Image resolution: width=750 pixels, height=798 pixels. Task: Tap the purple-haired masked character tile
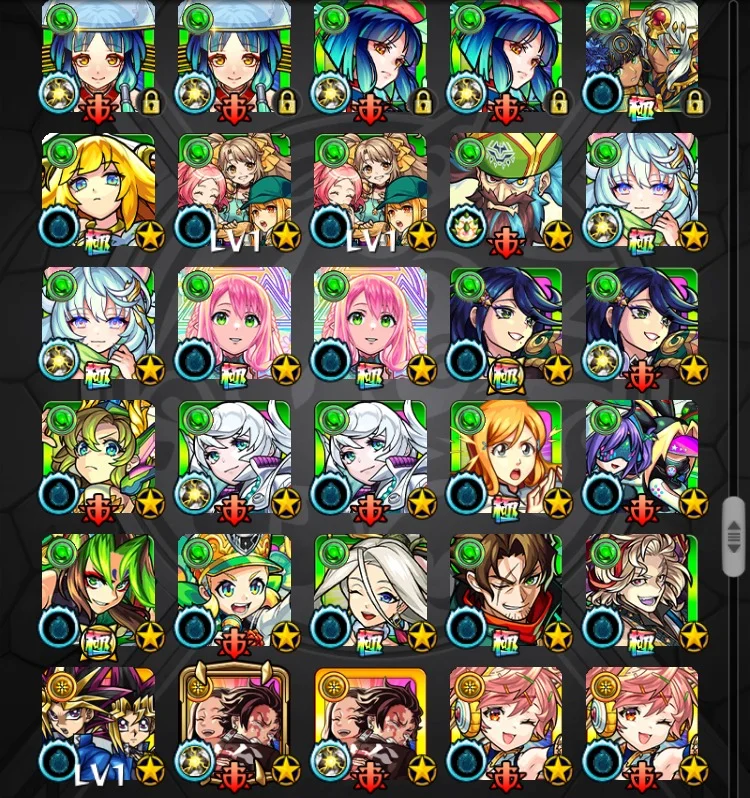coord(642,457)
